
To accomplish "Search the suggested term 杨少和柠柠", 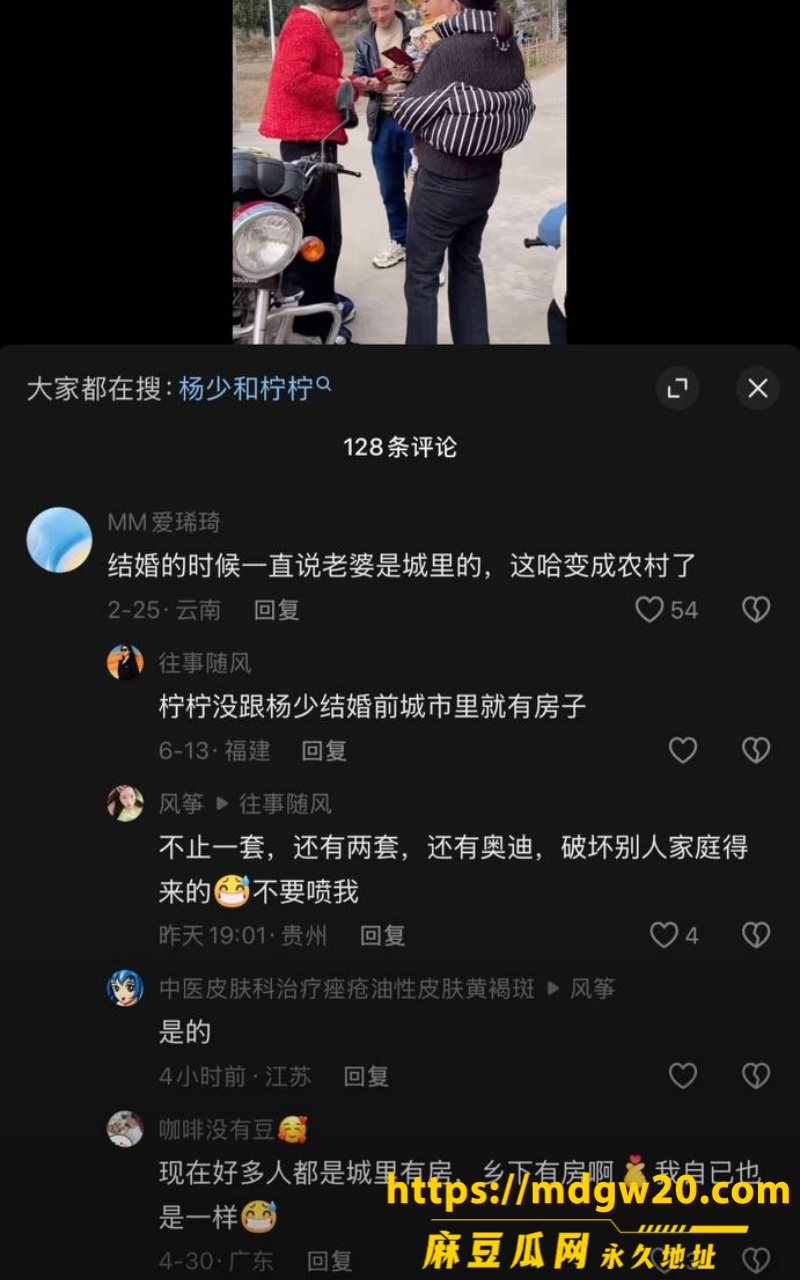I will (254, 388).
